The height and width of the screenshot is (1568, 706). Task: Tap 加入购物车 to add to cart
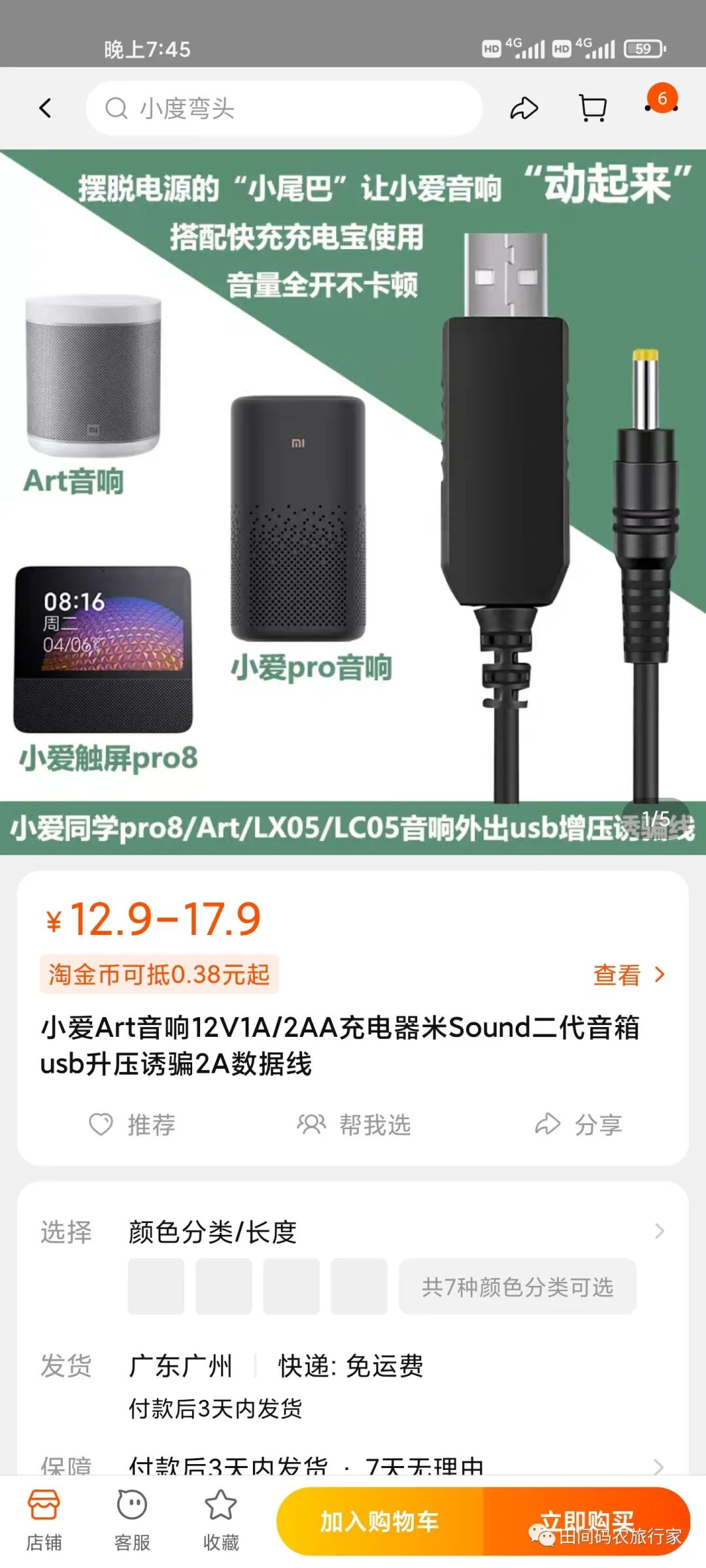click(x=380, y=1521)
